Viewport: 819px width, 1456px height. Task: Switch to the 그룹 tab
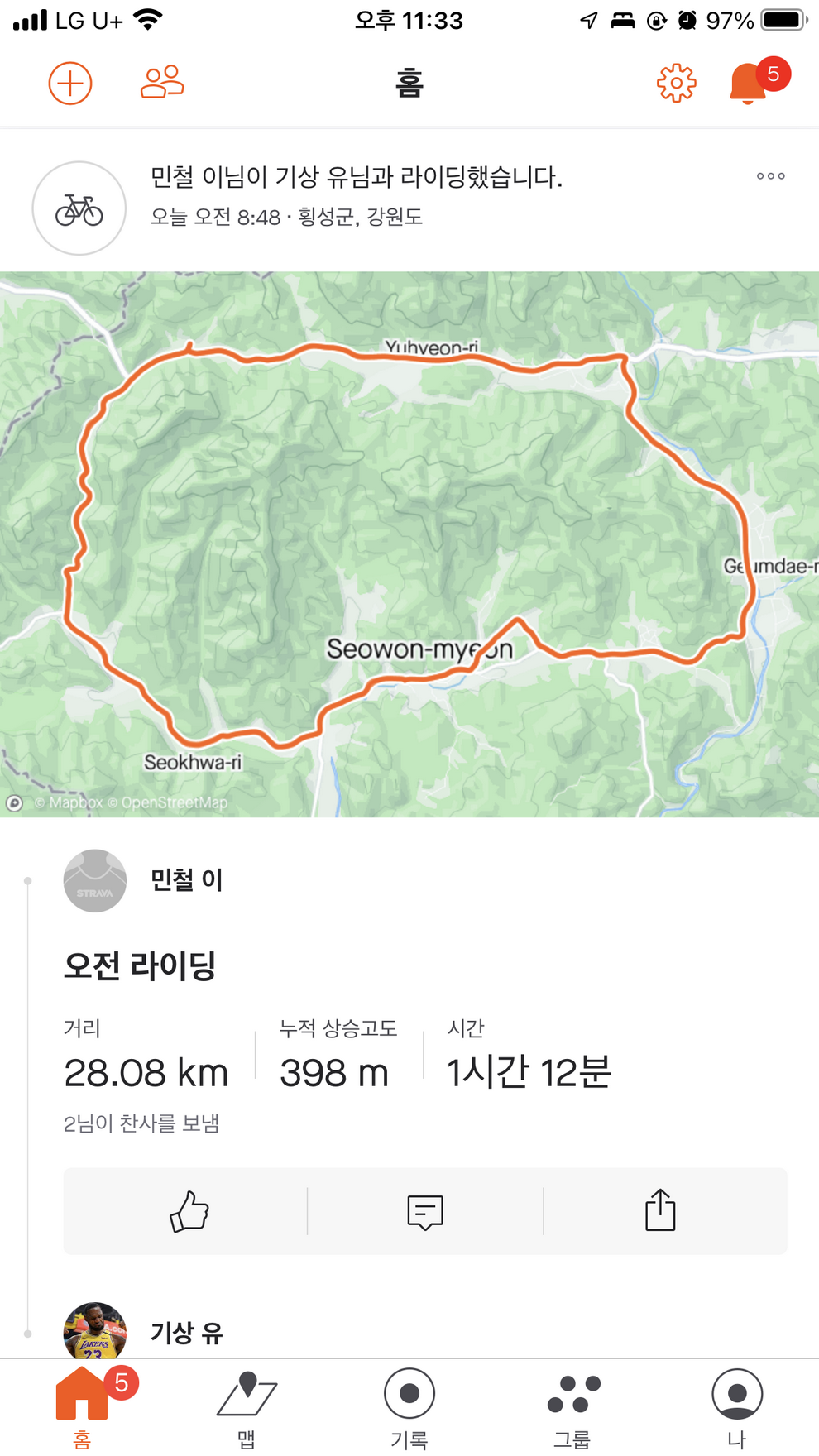click(x=573, y=1406)
